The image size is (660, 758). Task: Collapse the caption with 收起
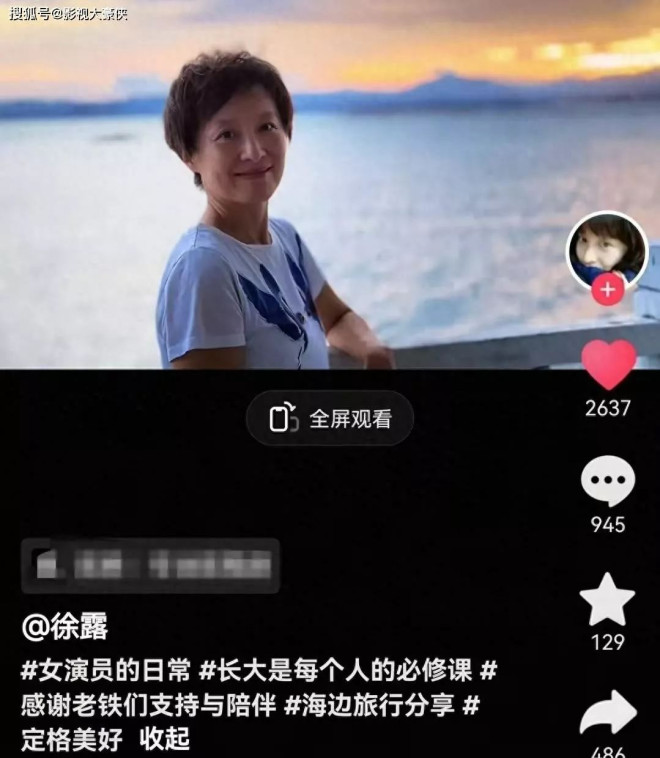165,739
